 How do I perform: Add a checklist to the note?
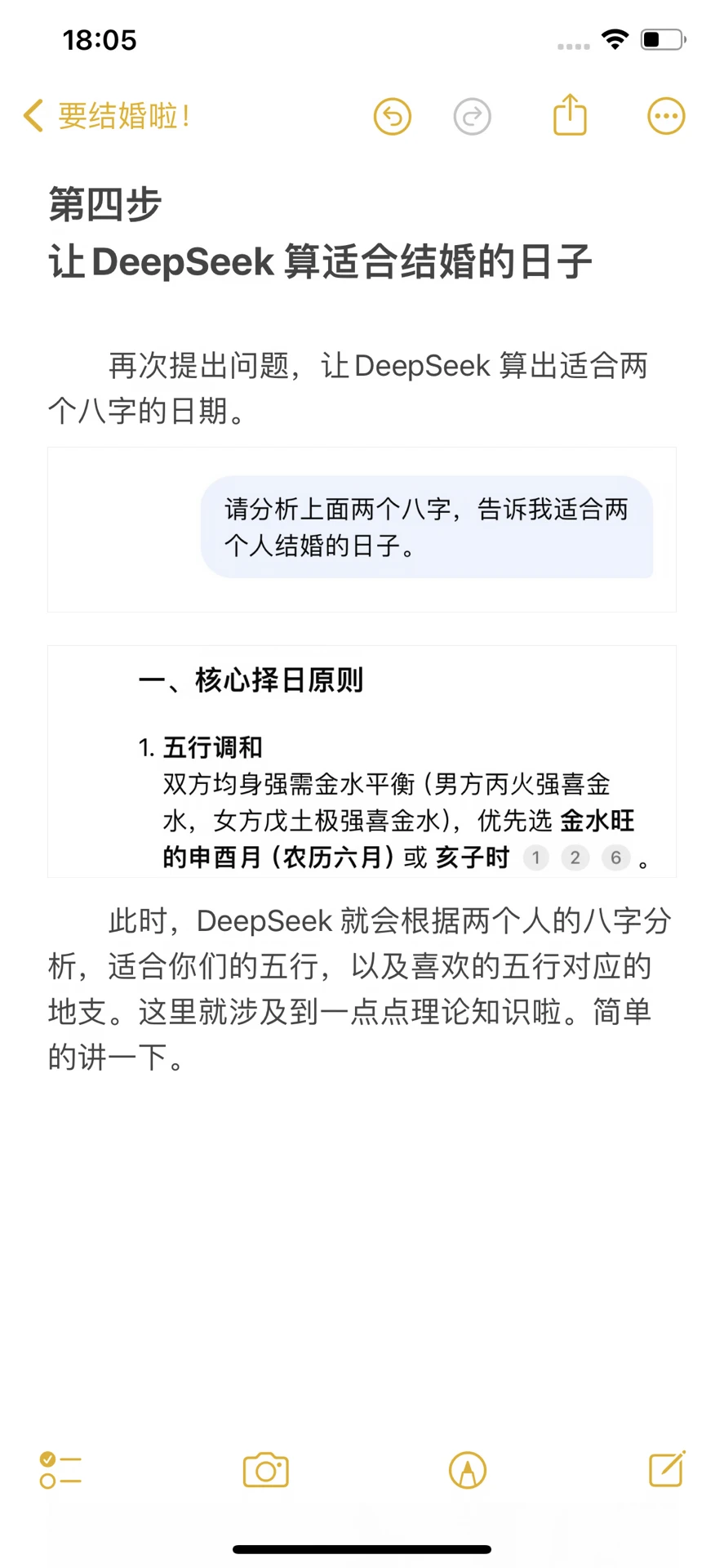(60, 1470)
